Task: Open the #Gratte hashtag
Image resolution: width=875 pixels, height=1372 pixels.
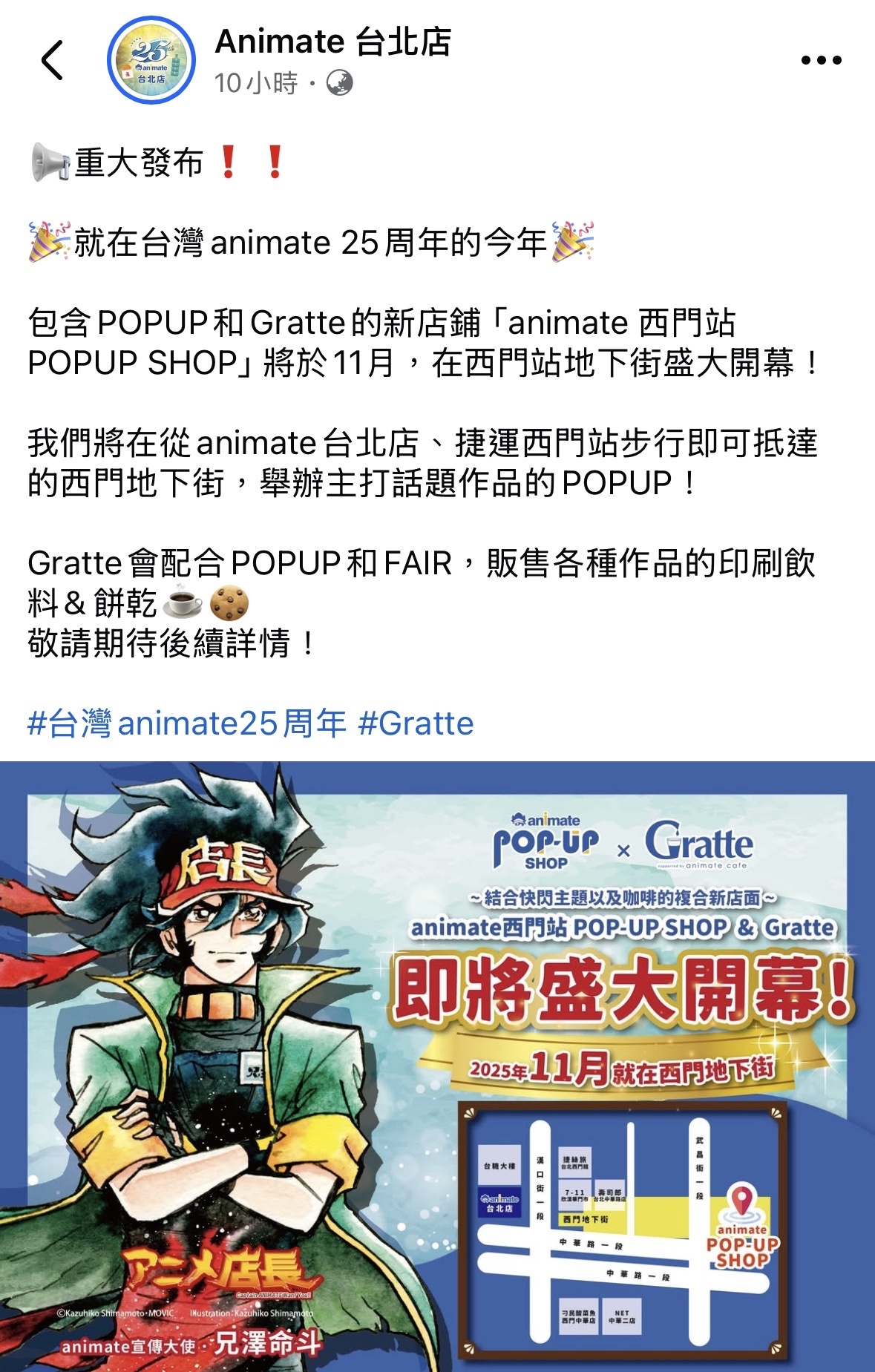Action: 416,723
